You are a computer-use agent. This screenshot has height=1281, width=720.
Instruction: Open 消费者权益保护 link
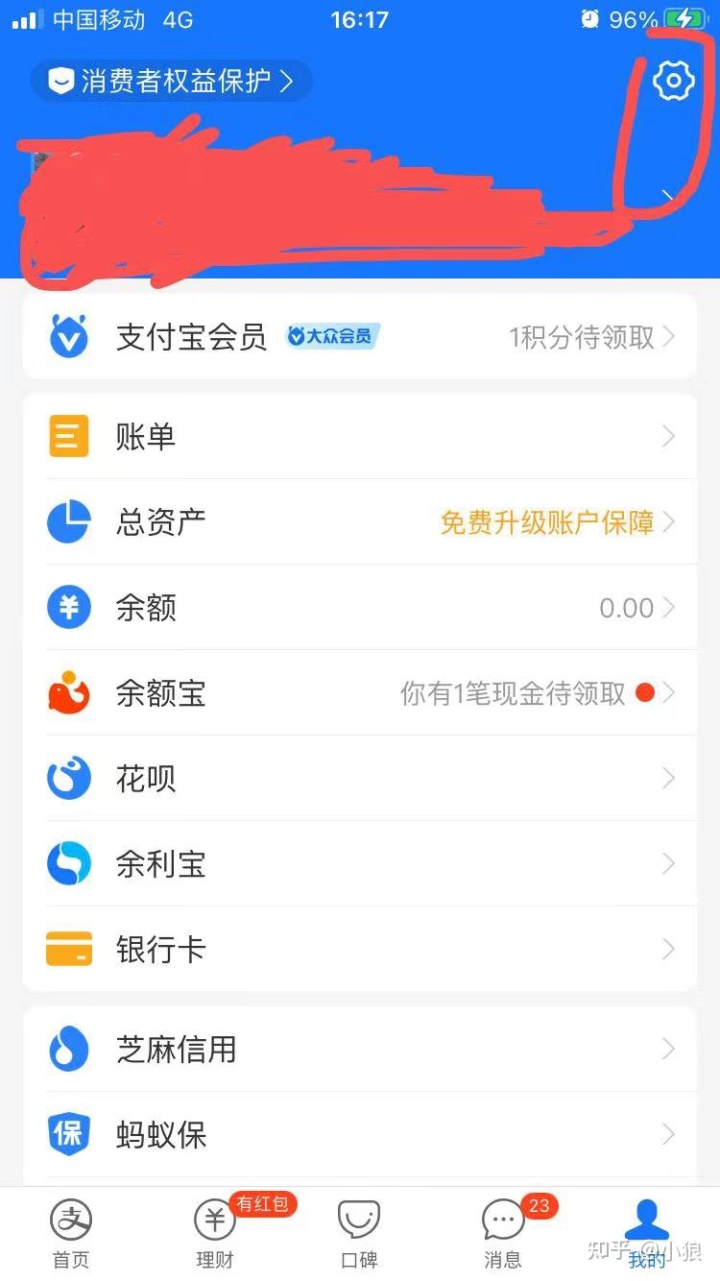pyautogui.click(x=172, y=81)
